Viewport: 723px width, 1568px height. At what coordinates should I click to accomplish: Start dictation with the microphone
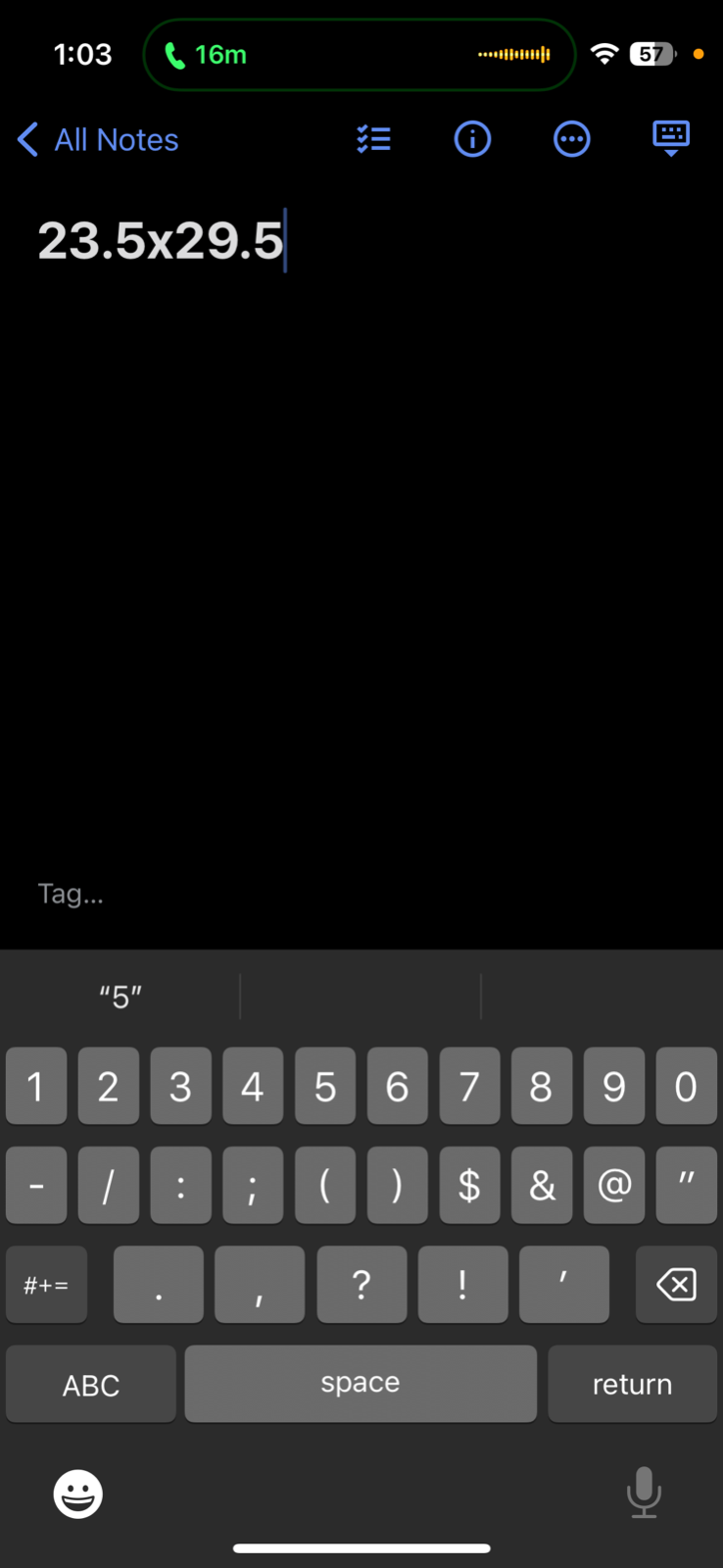[644, 1492]
